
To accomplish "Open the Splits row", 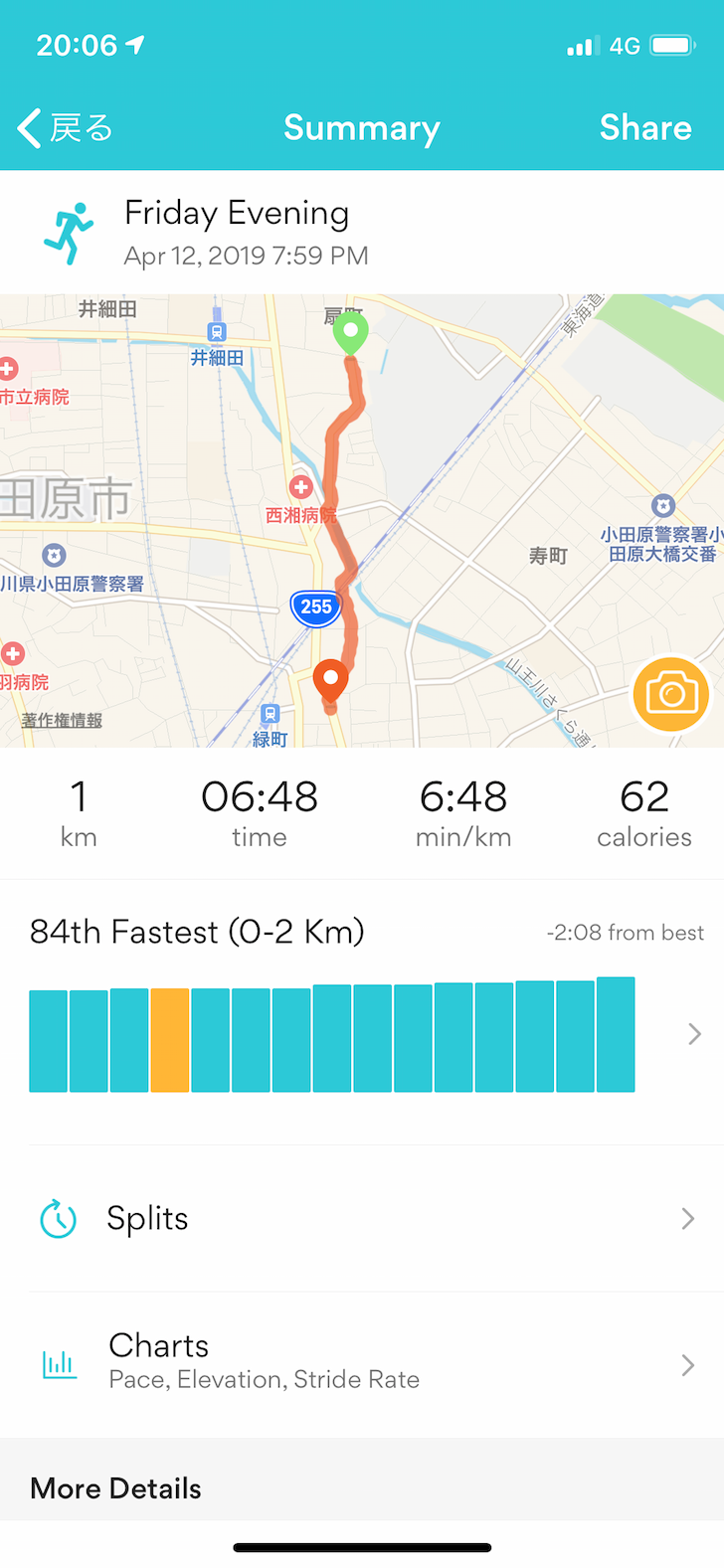I will coord(362,1219).
